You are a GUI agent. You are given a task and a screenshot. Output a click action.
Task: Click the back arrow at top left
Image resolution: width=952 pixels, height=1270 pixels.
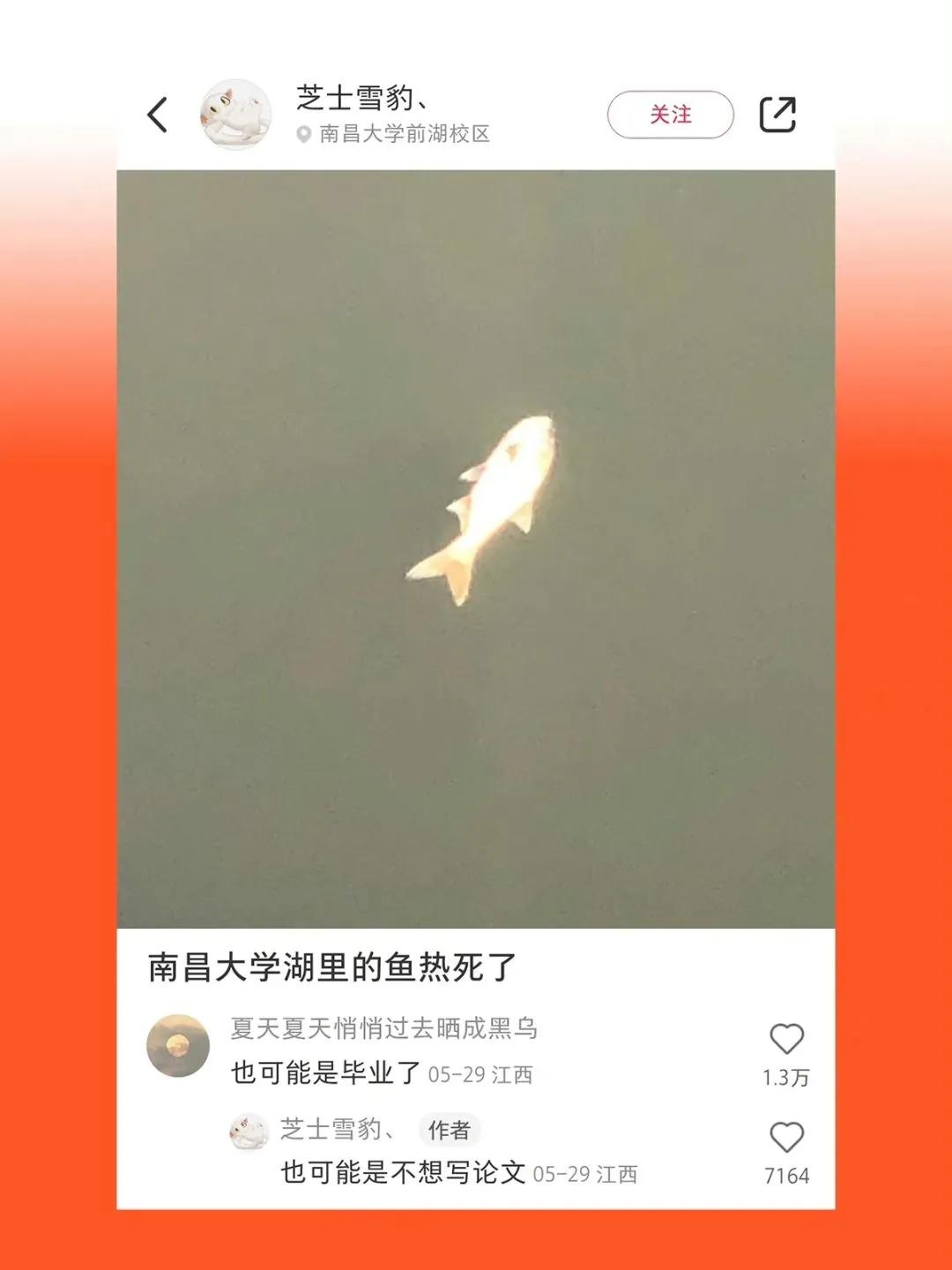click(159, 115)
